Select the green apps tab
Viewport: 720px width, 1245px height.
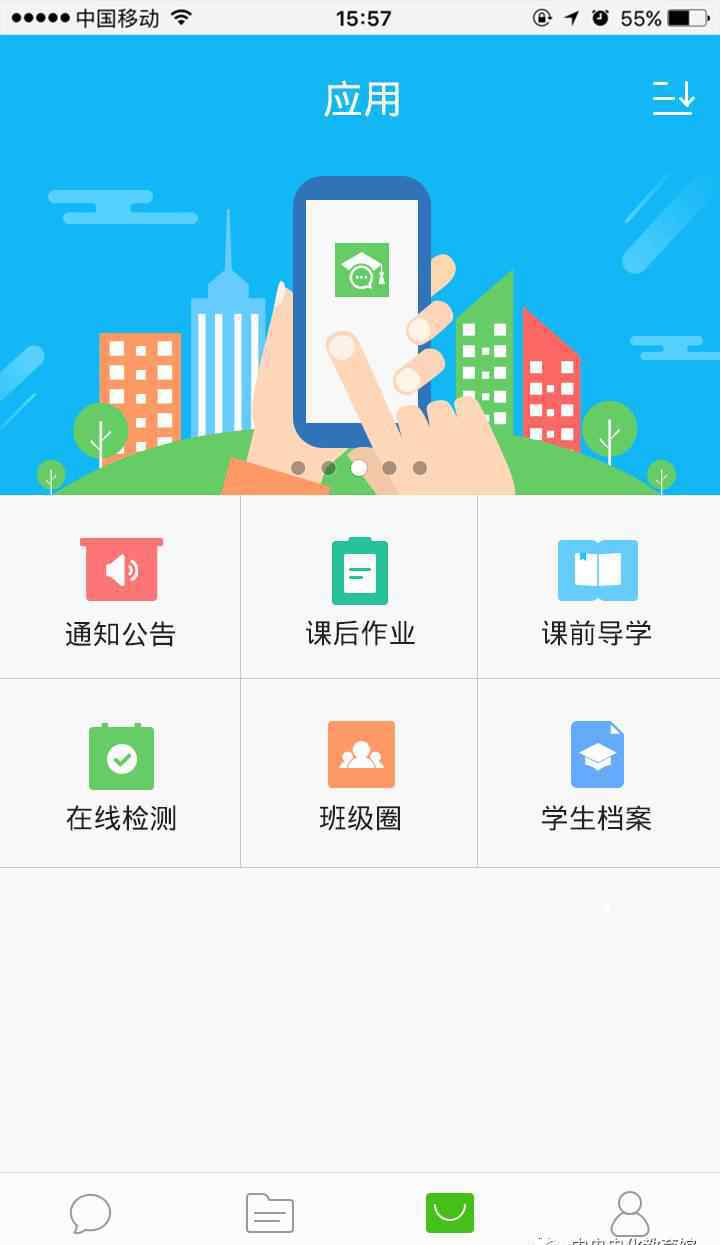point(450,1213)
